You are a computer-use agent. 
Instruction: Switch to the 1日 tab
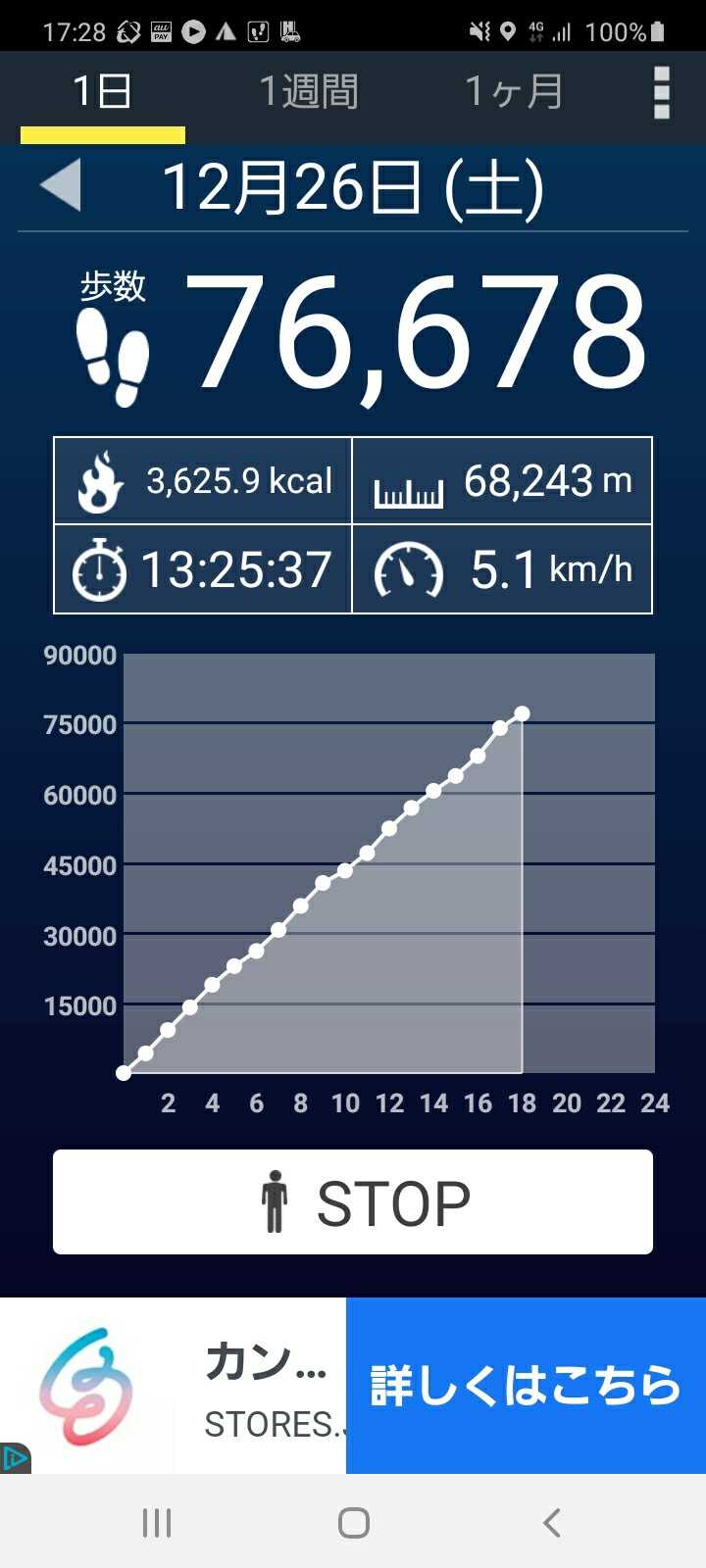pos(102,92)
